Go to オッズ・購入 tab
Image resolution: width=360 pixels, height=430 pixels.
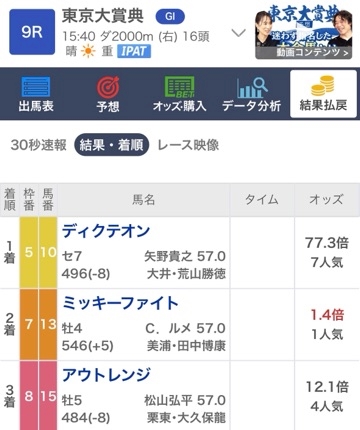(x=179, y=94)
